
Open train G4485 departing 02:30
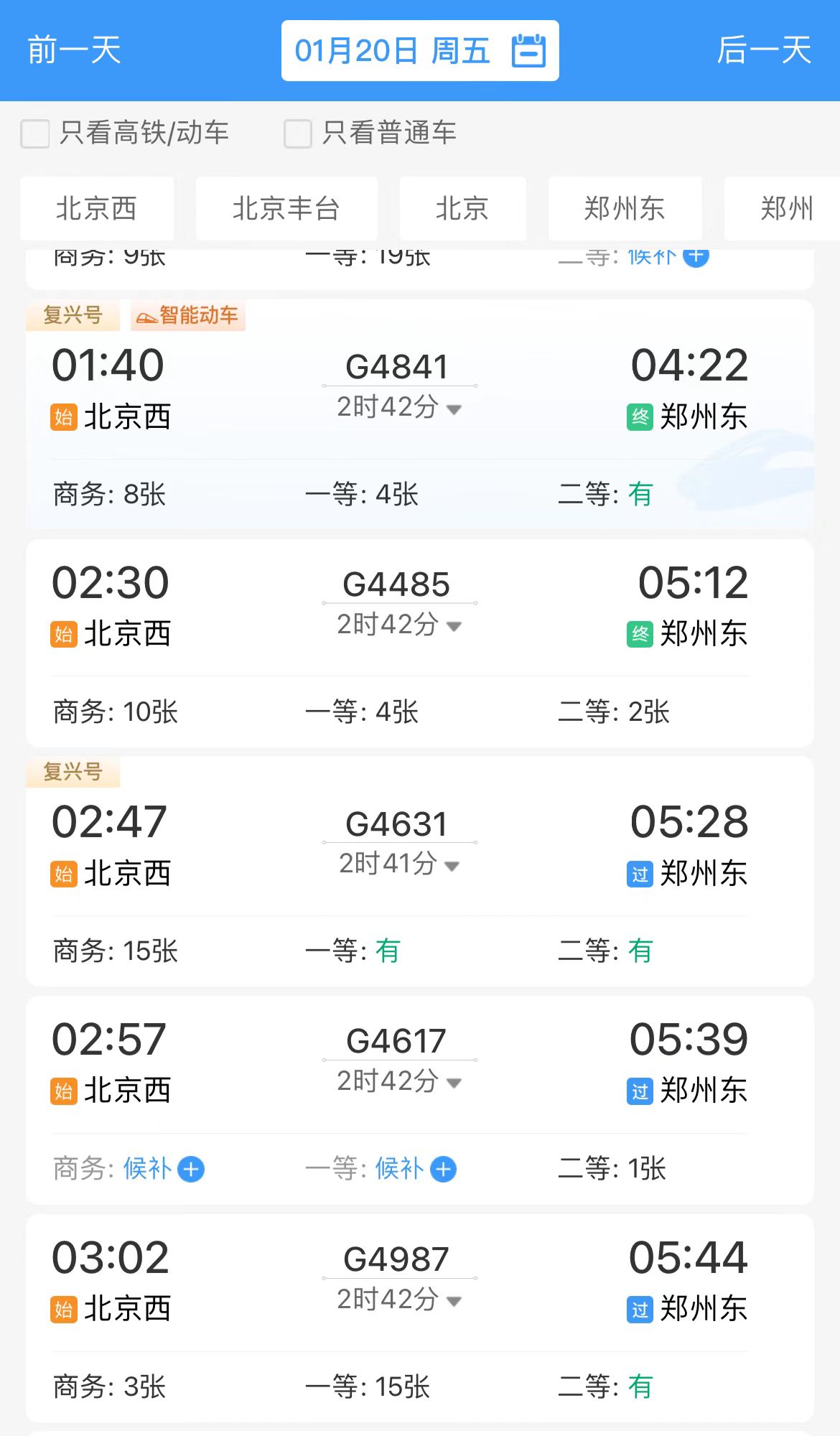tap(420, 643)
